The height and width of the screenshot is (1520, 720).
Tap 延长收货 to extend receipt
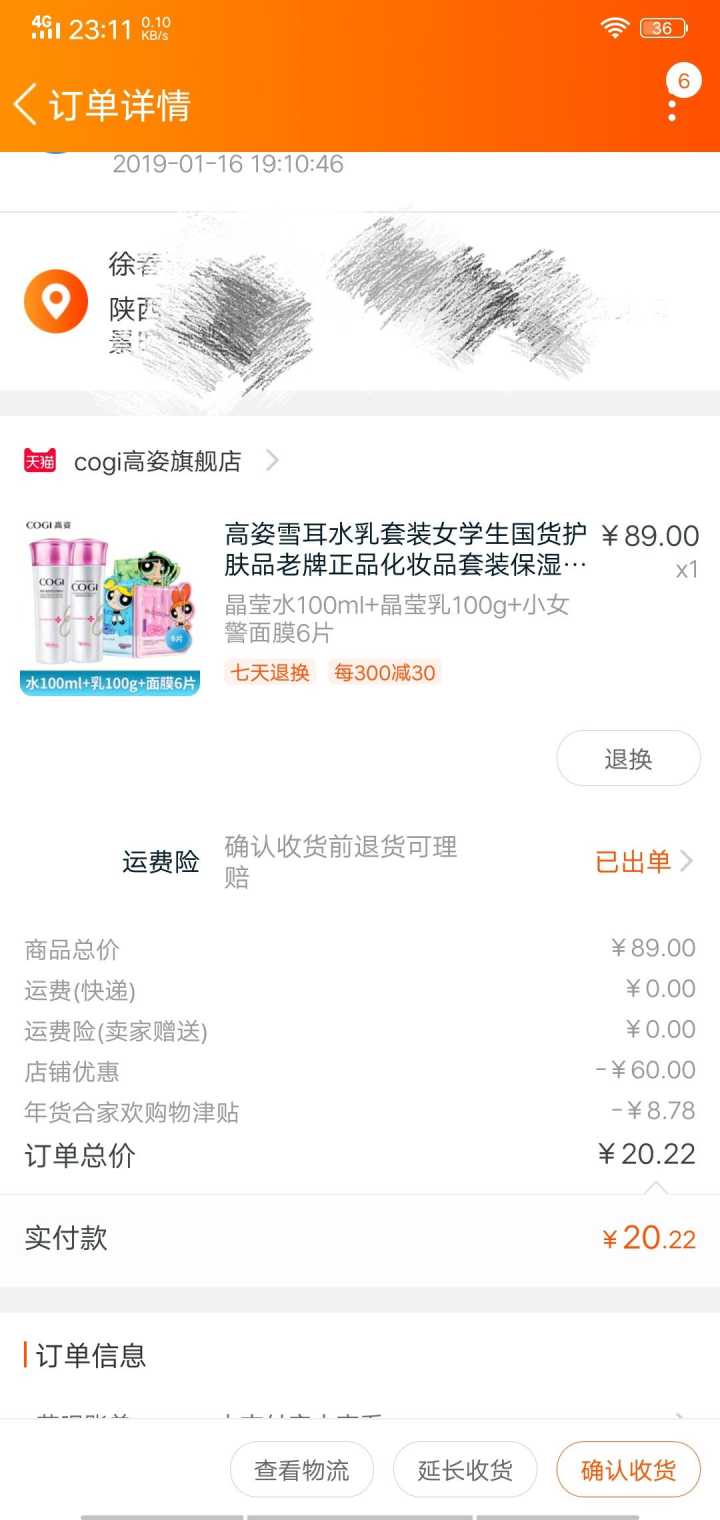click(464, 1469)
